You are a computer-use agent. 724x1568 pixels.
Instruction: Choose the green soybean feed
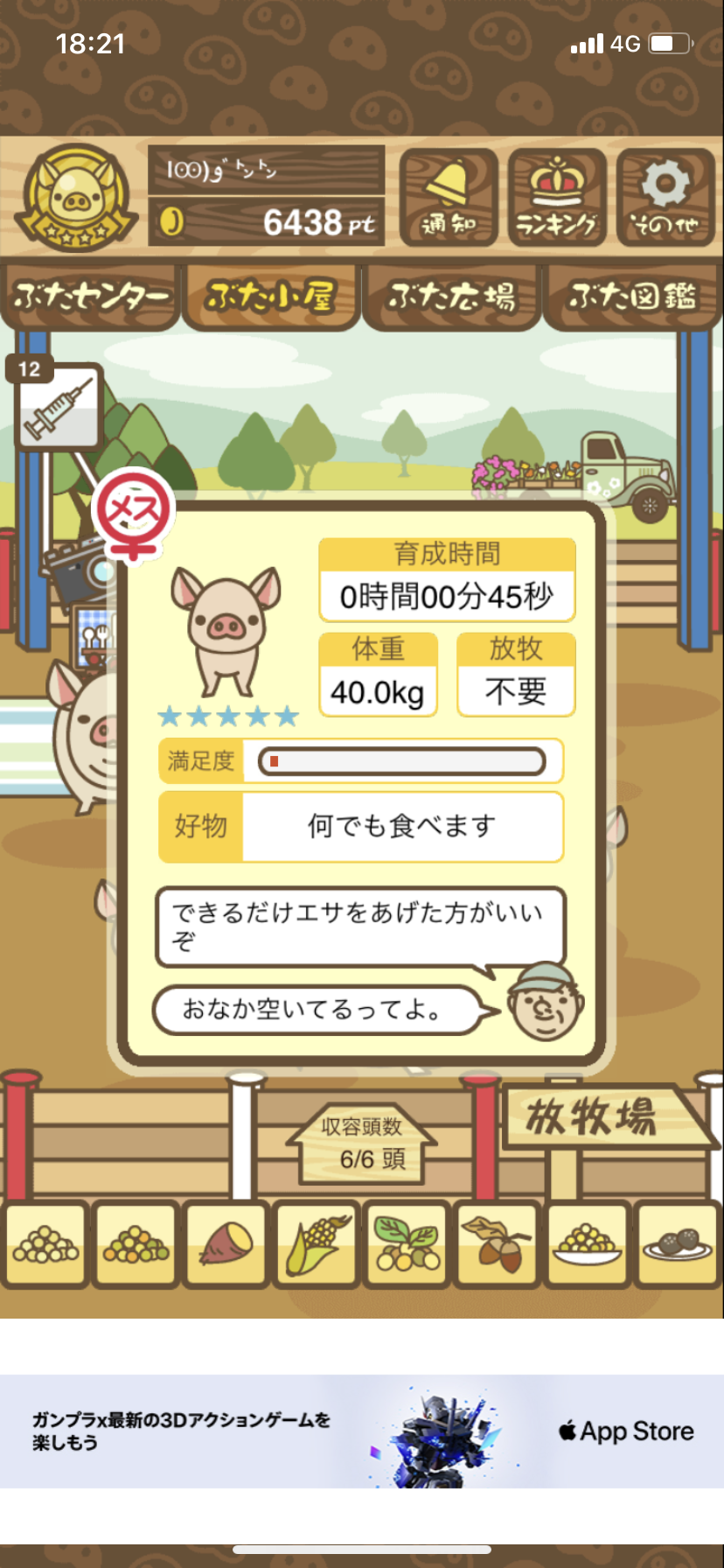[x=407, y=1245]
